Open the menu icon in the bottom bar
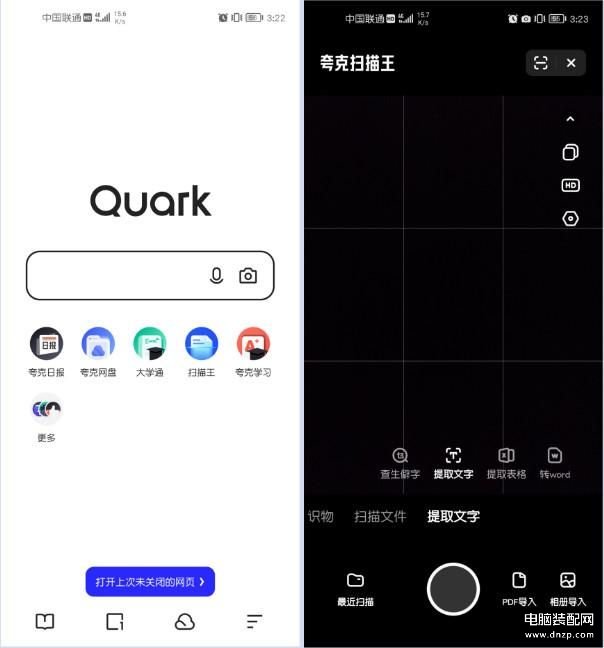 pos(254,622)
